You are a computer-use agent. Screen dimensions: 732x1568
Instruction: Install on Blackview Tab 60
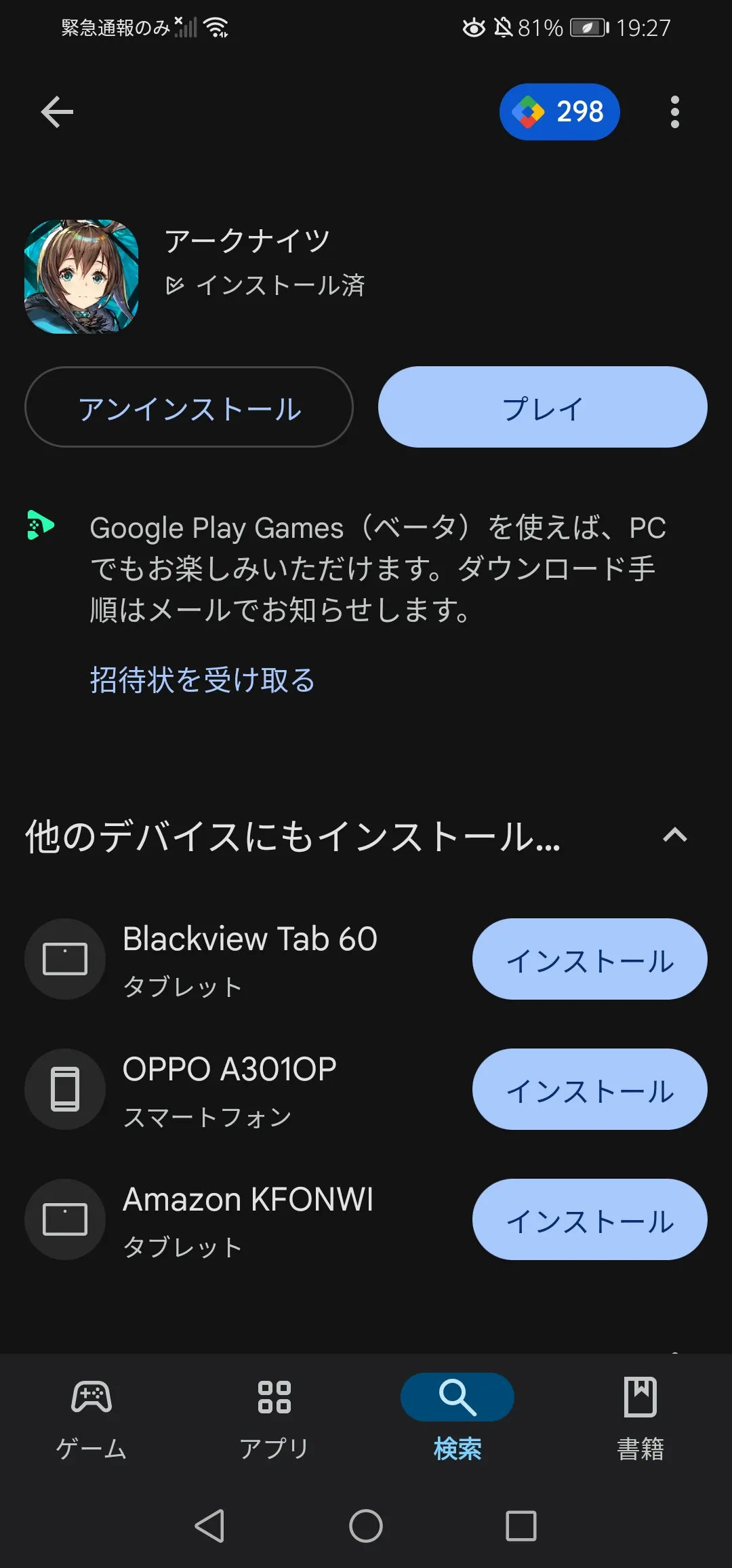point(590,959)
